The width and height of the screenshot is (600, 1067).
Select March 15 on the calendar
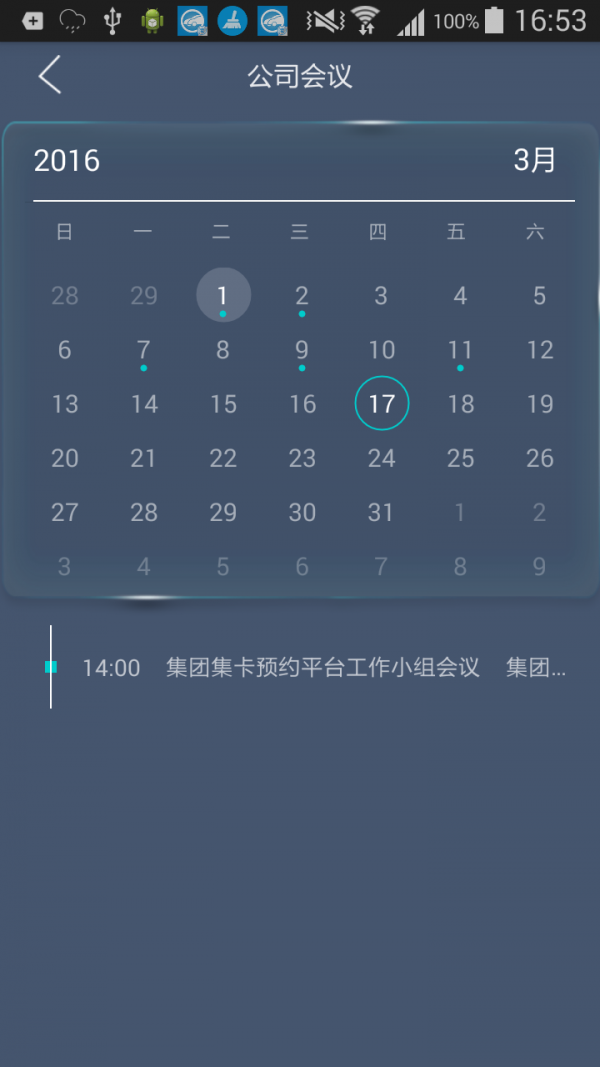pyautogui.click(x=223, y=404)
